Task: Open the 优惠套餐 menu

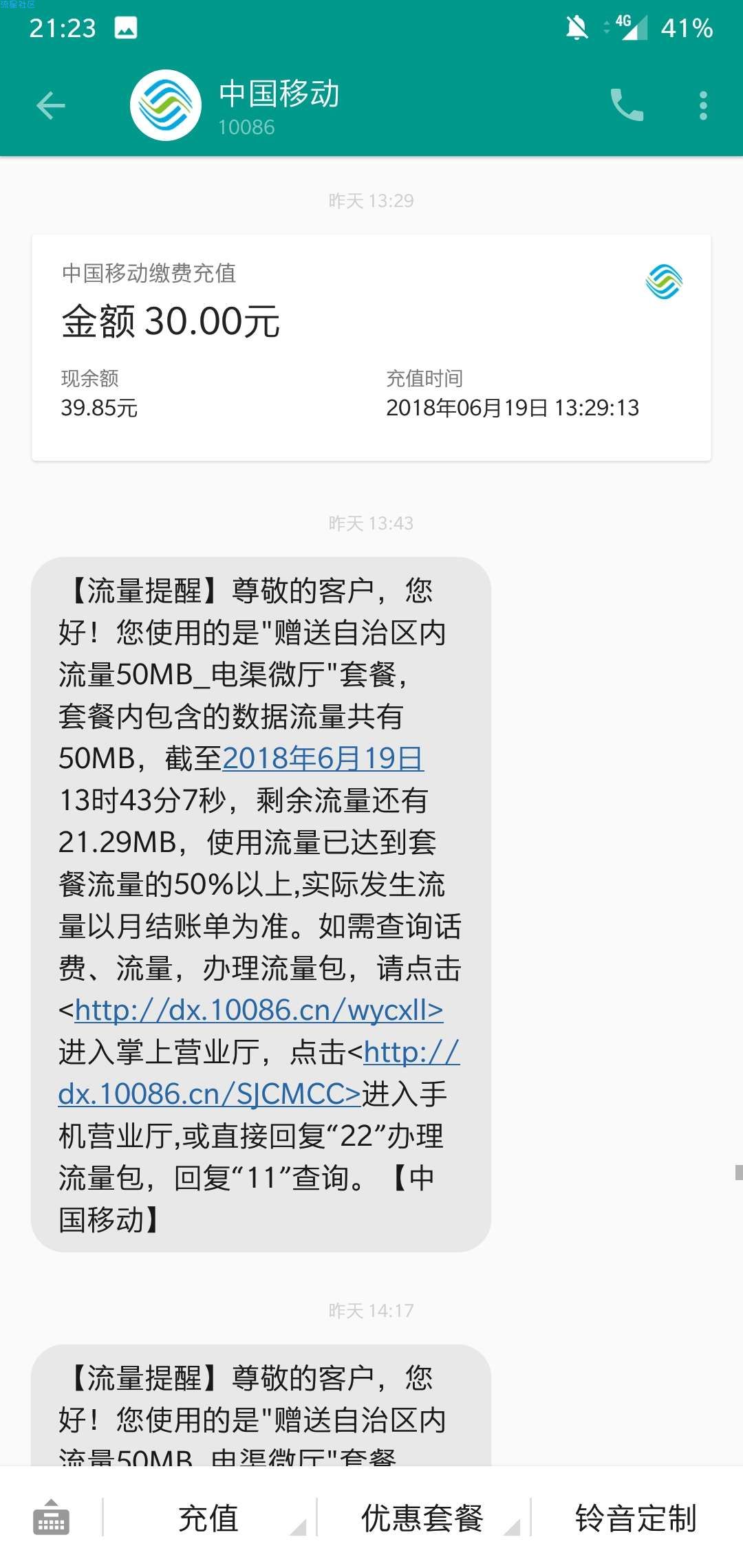Action: [422, 1517]
